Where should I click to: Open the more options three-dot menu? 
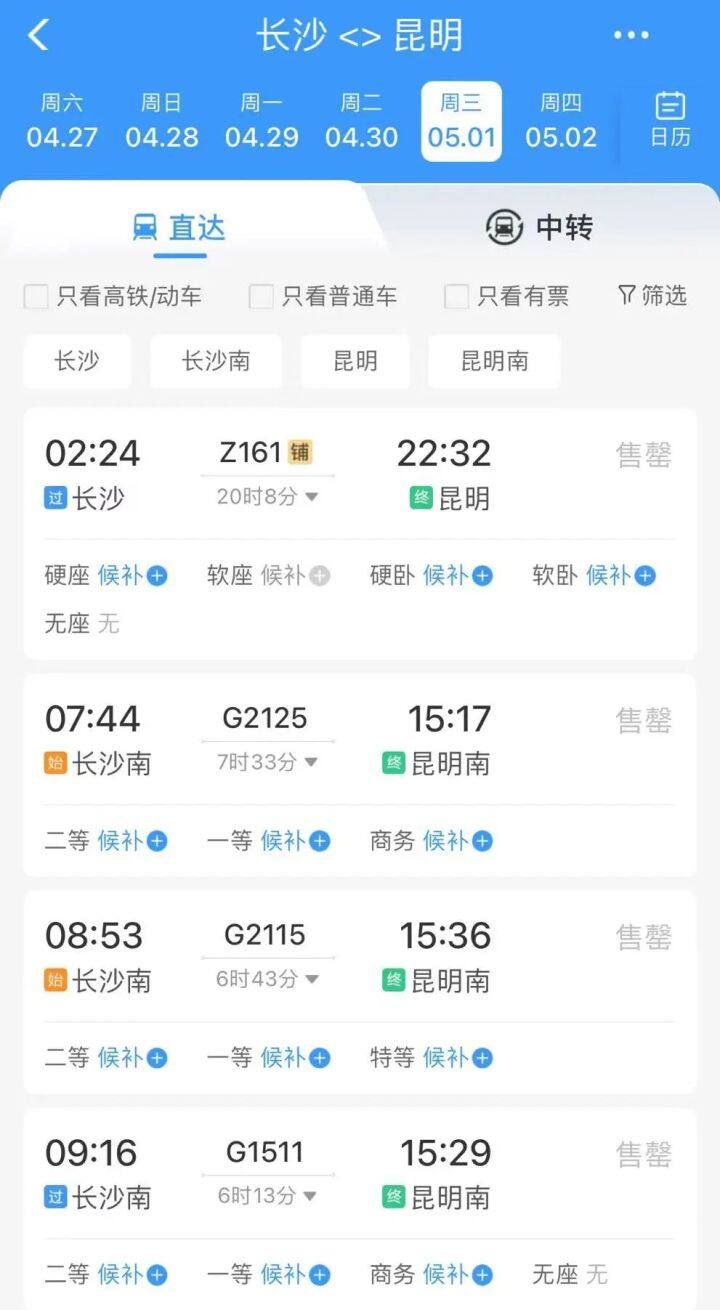click(x=632, y=34)
